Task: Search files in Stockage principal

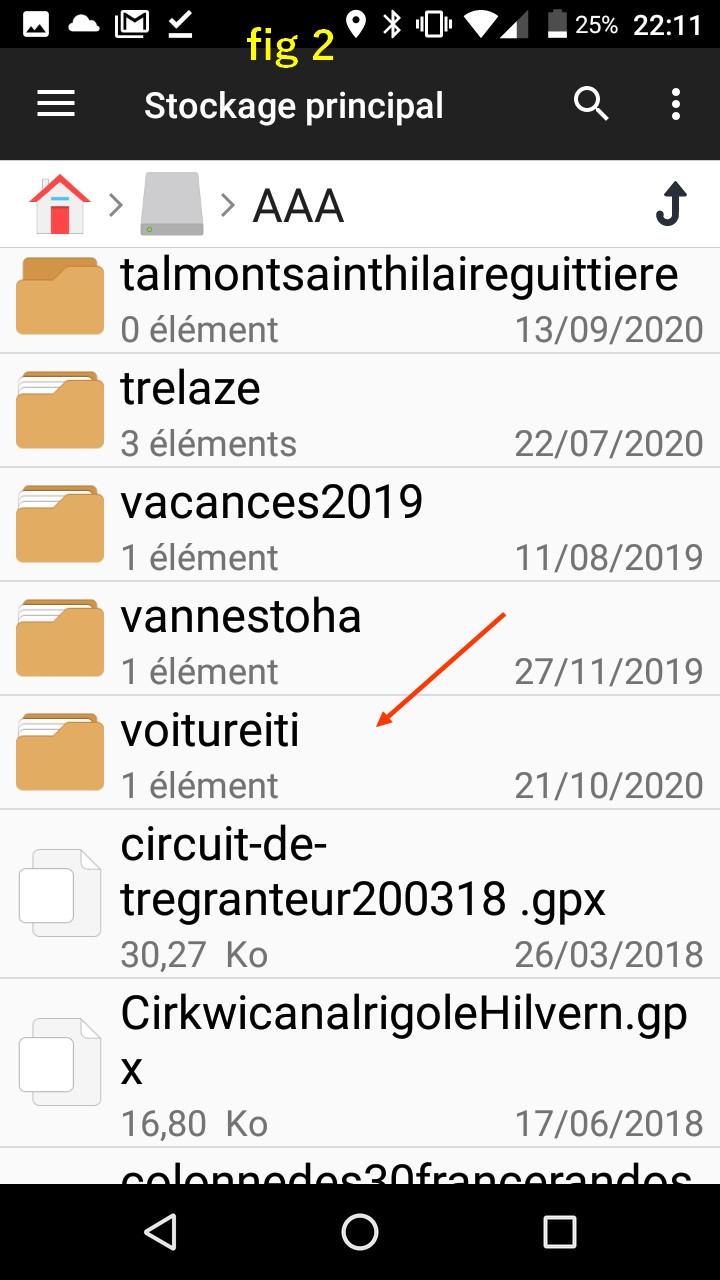Action: click(x=591, y=104)
